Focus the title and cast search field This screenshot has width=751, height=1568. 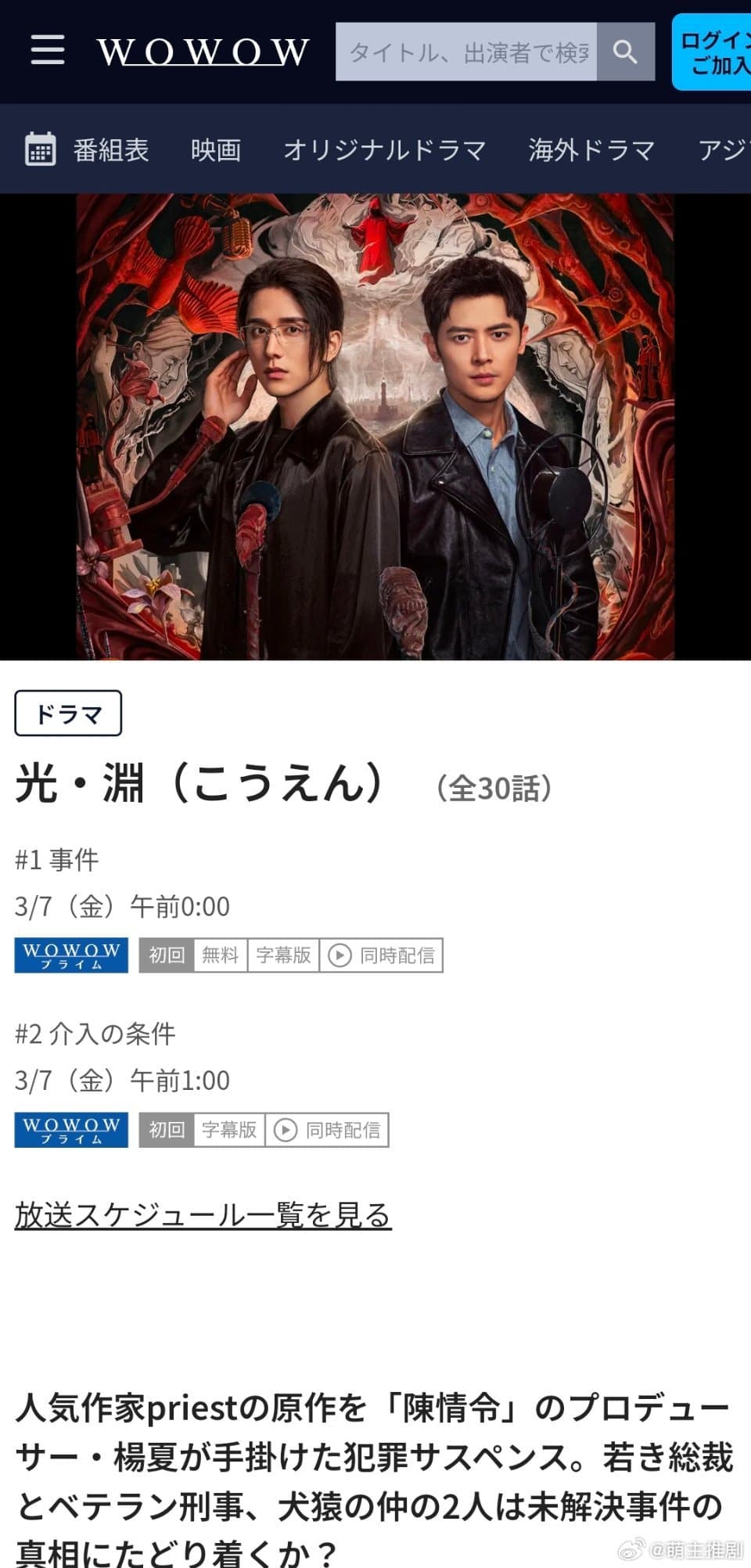tap(466, 52)
